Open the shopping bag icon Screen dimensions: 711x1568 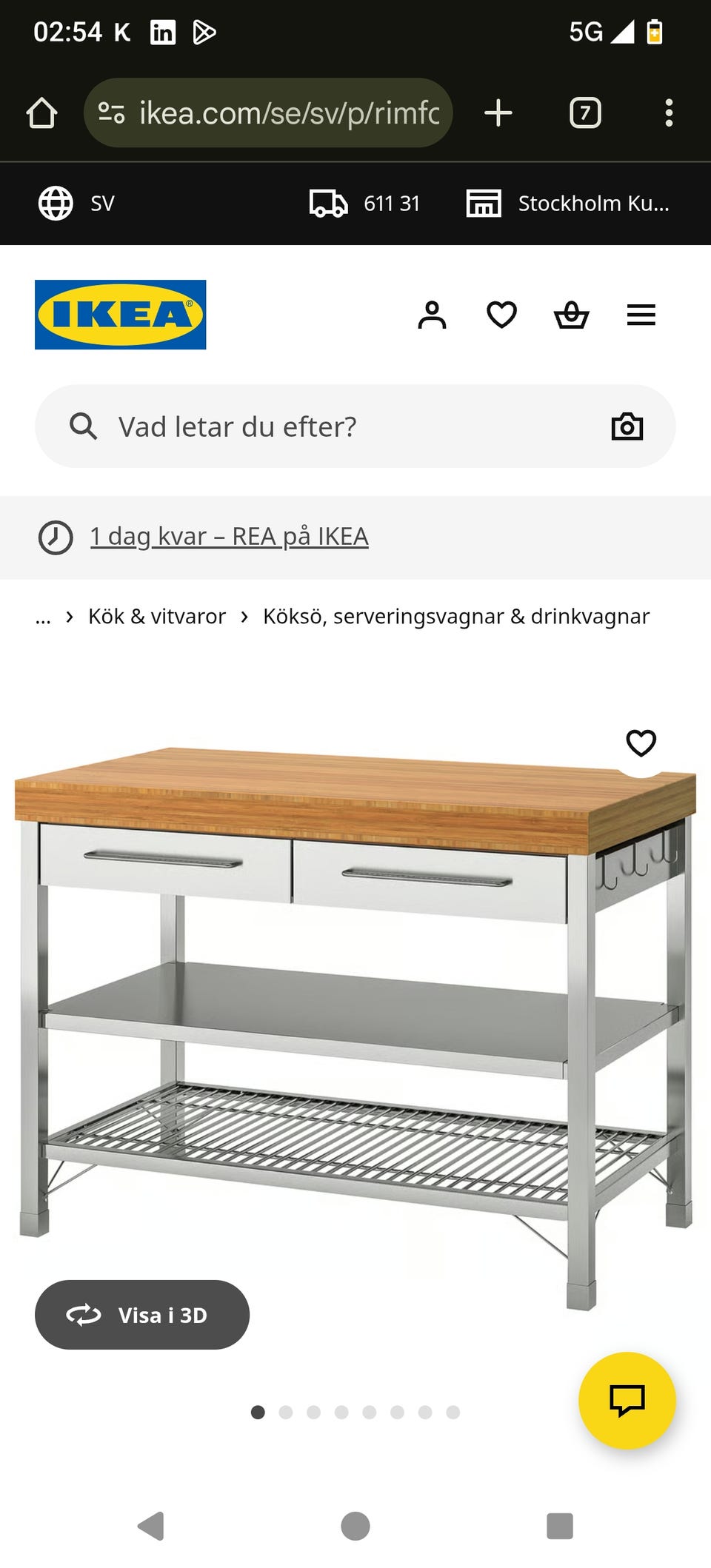click(x=571, y=315)
